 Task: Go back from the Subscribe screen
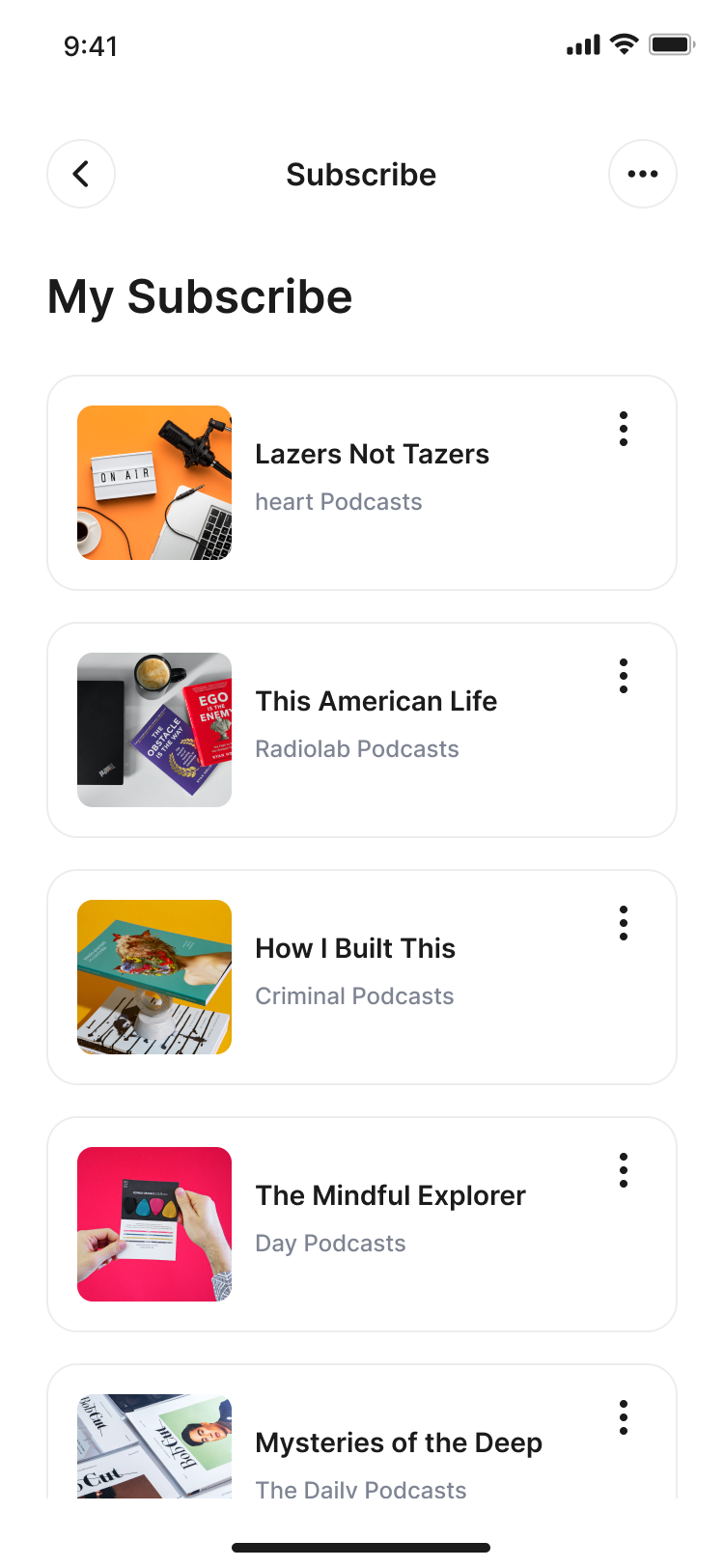coord(81,174)
